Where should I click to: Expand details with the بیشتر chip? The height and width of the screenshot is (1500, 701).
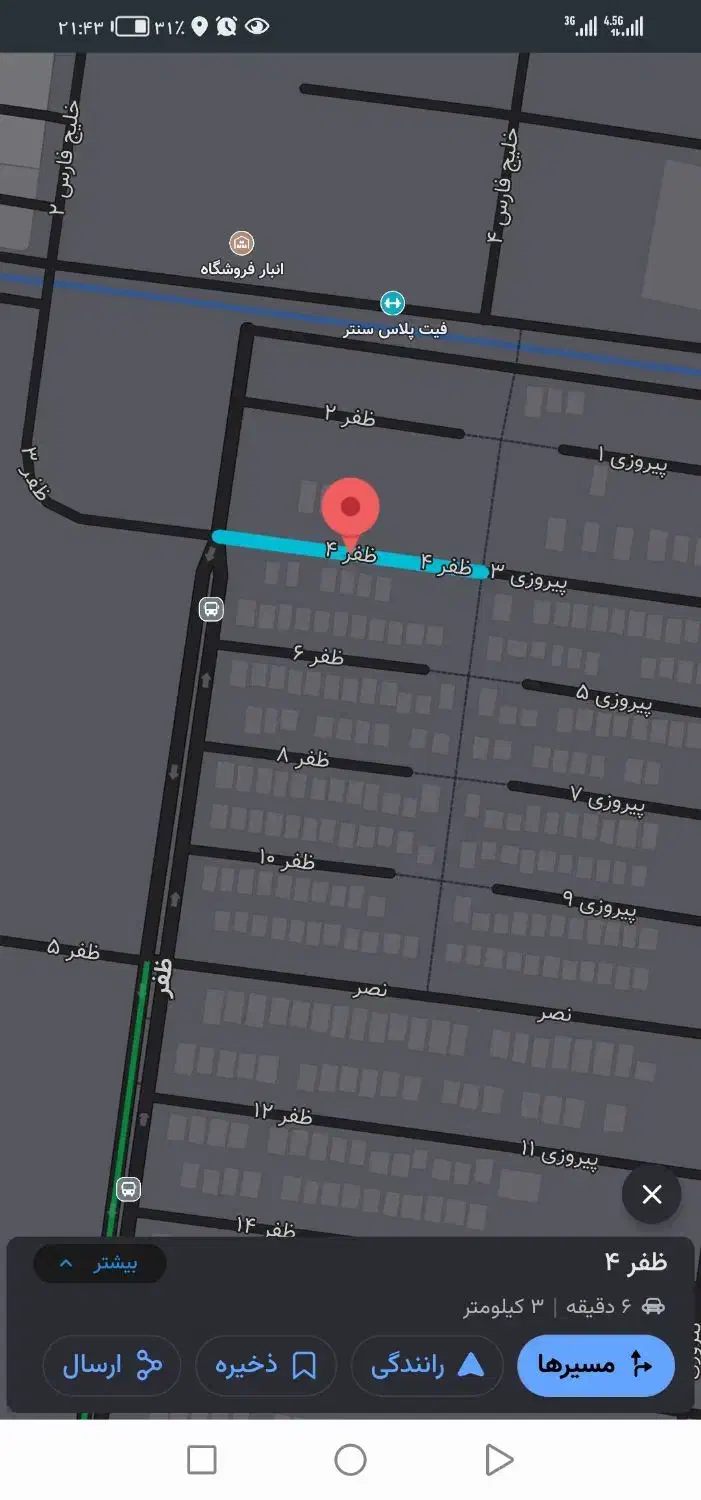pos(100,1263)
